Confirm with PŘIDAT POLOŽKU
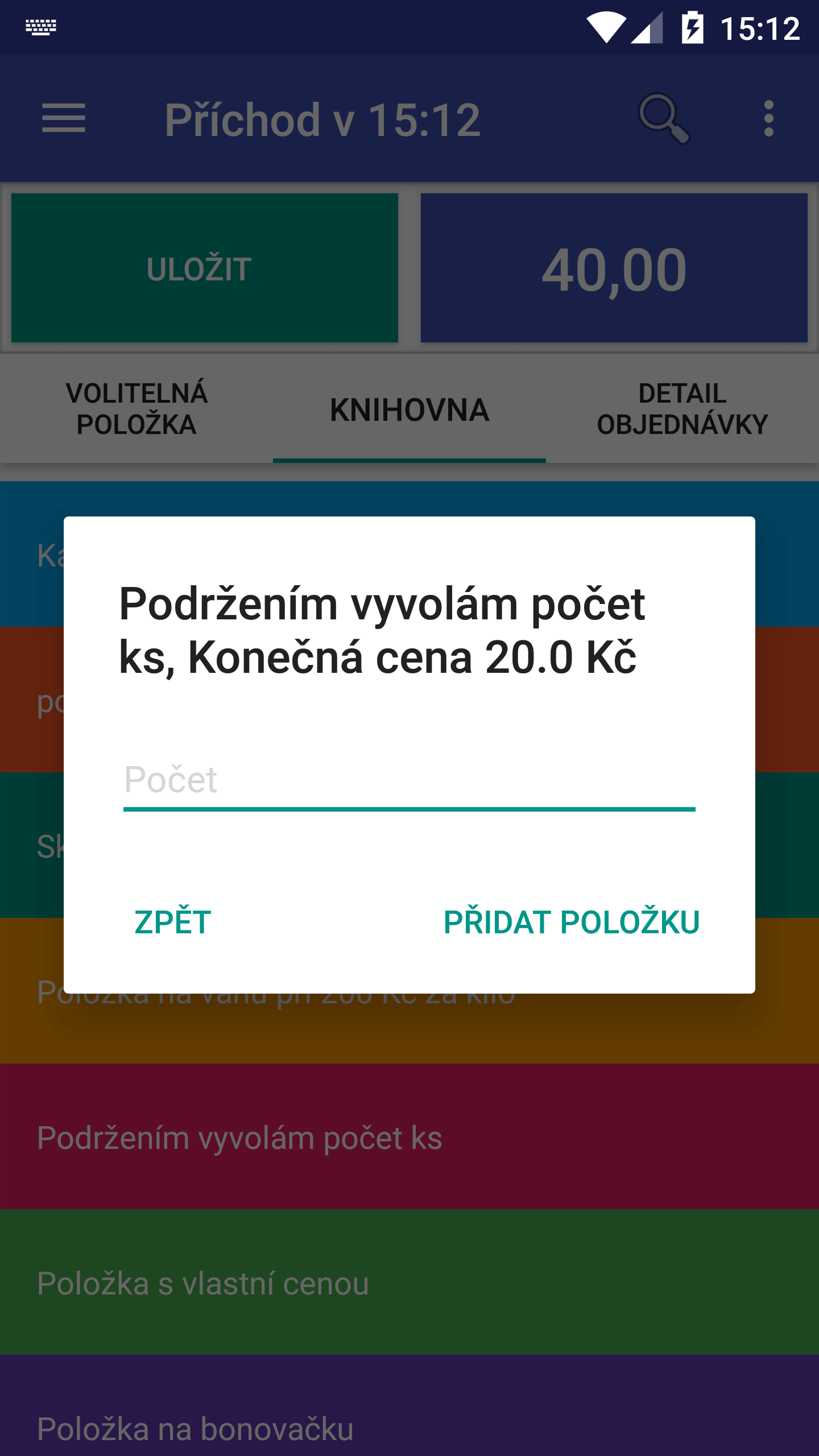 572,922
